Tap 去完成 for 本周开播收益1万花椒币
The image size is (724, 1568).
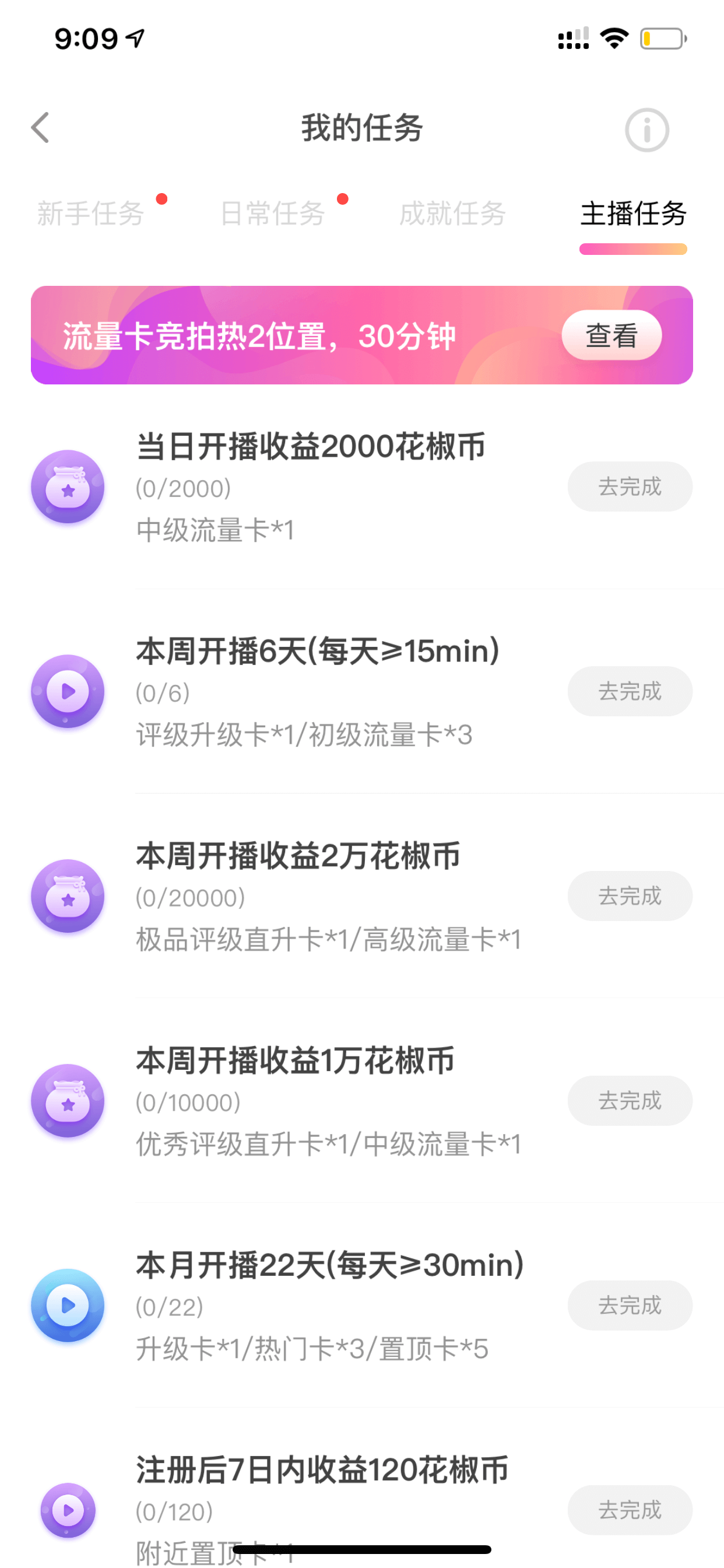coord(630,1100)
